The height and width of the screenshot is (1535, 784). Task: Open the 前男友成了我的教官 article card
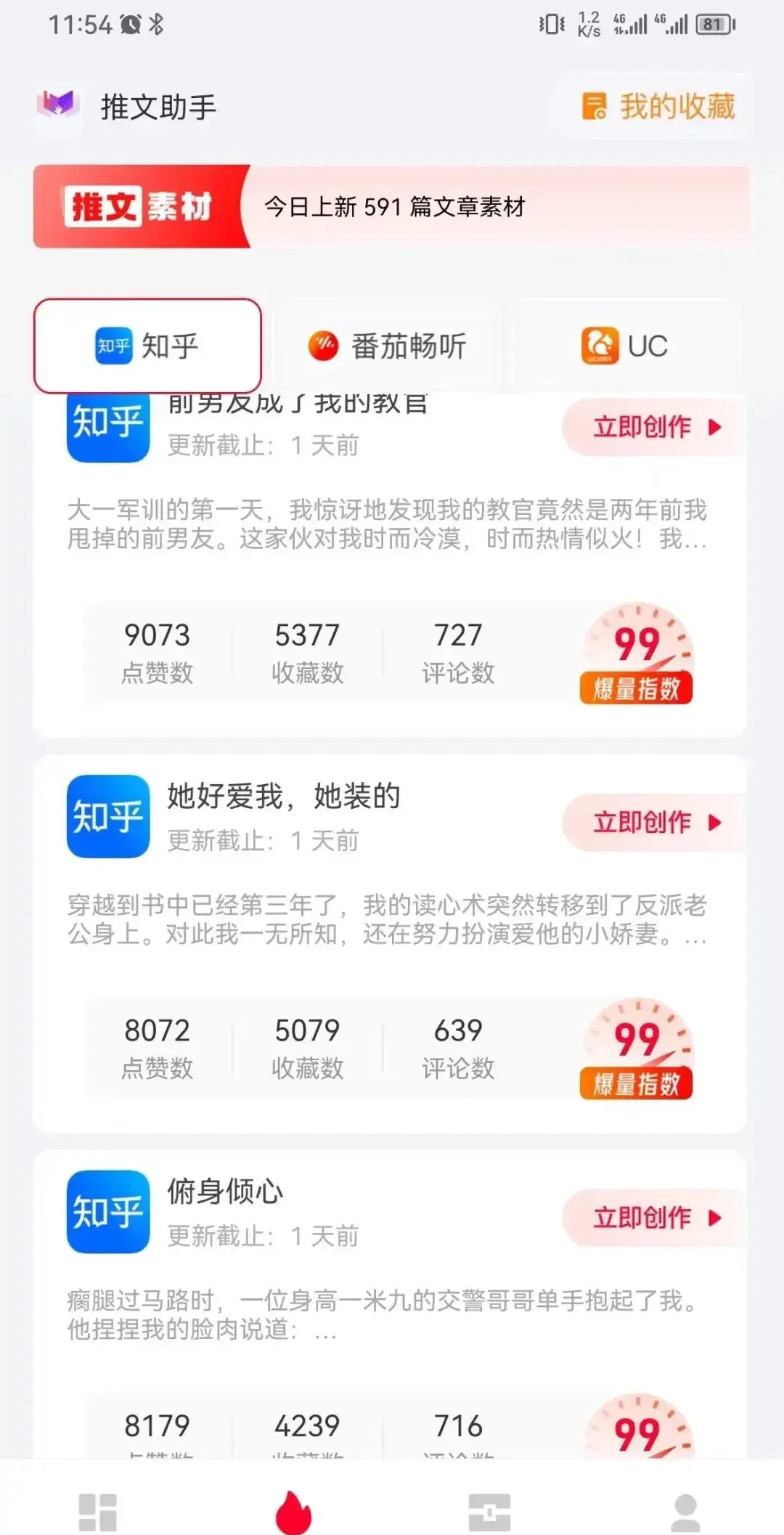point(385,524)
